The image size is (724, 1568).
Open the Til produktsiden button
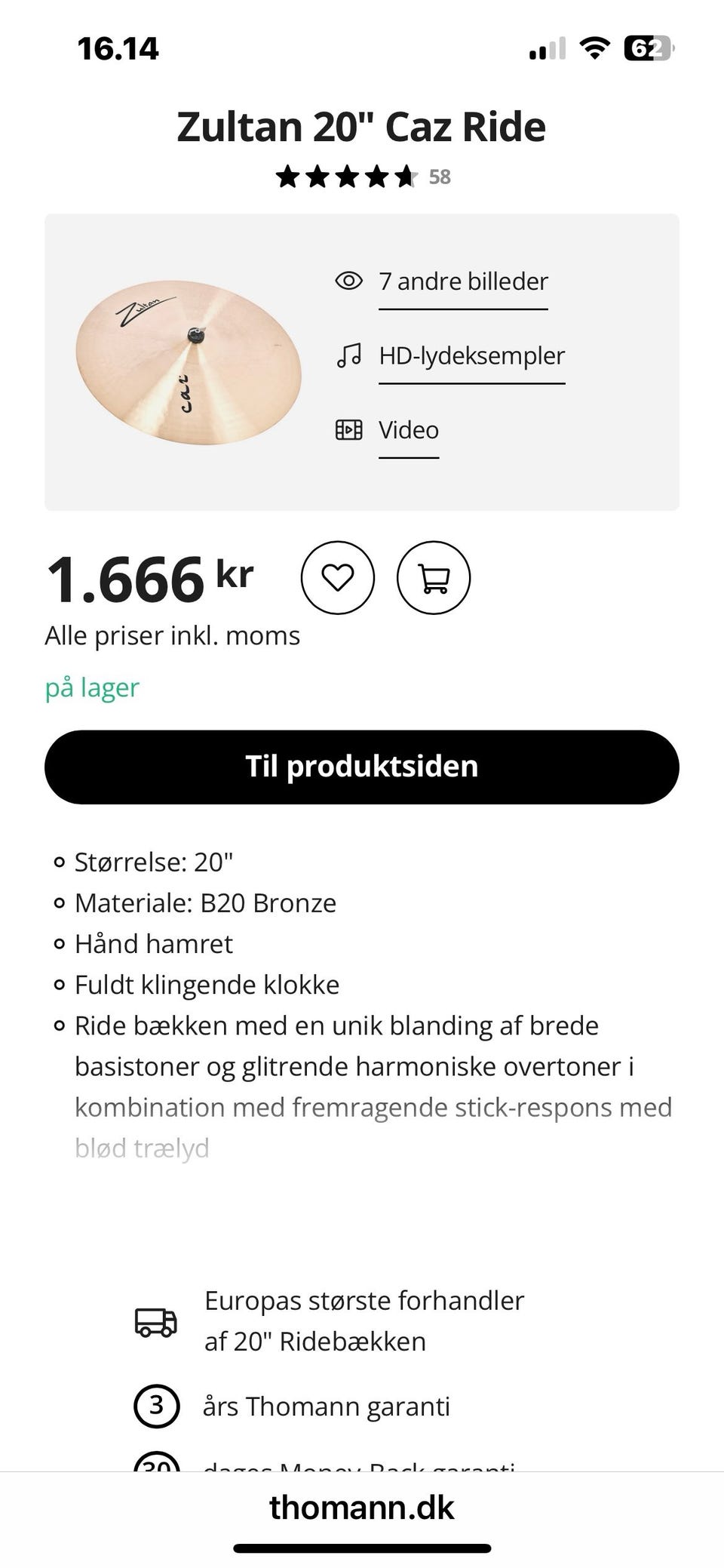pyautogui.click(x=362, y=767)
